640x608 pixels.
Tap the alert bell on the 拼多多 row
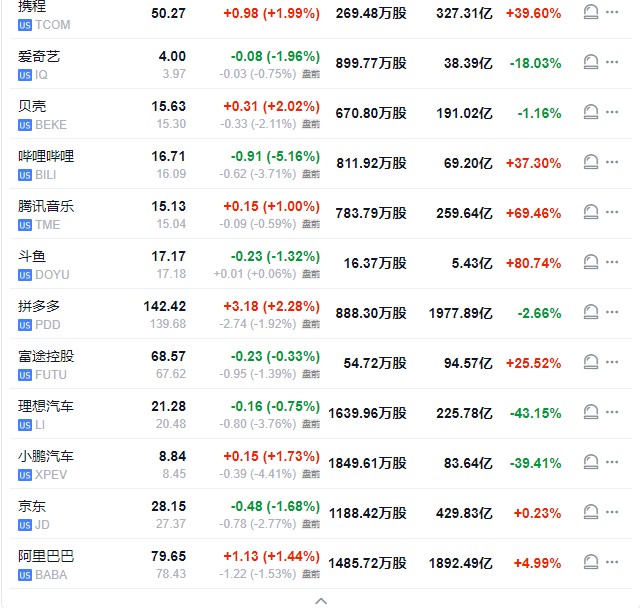(591, 312)
